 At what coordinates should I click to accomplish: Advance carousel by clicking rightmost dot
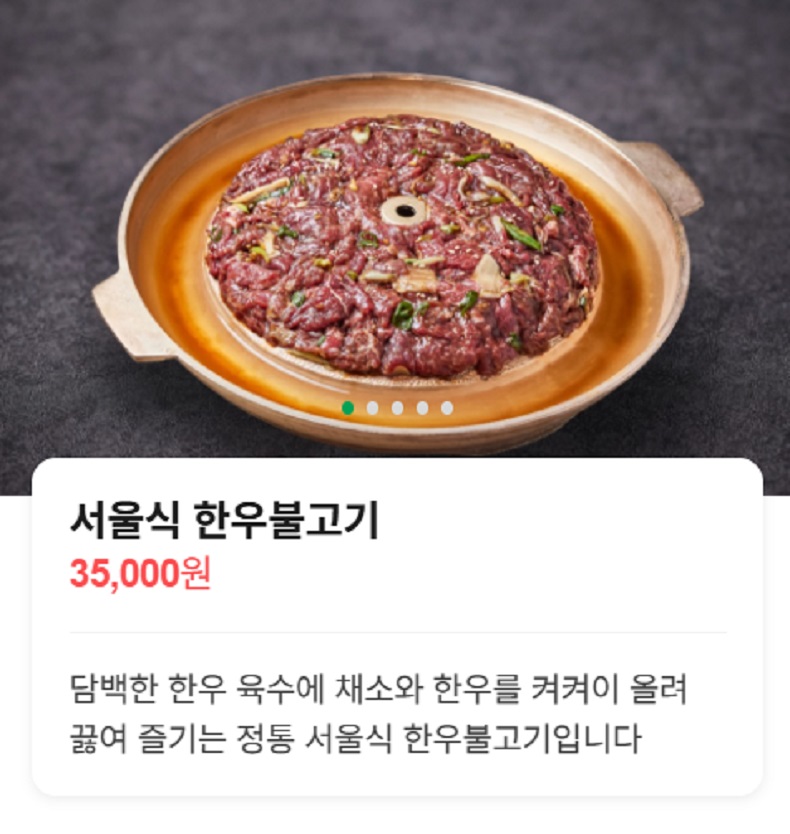point(445,407)
